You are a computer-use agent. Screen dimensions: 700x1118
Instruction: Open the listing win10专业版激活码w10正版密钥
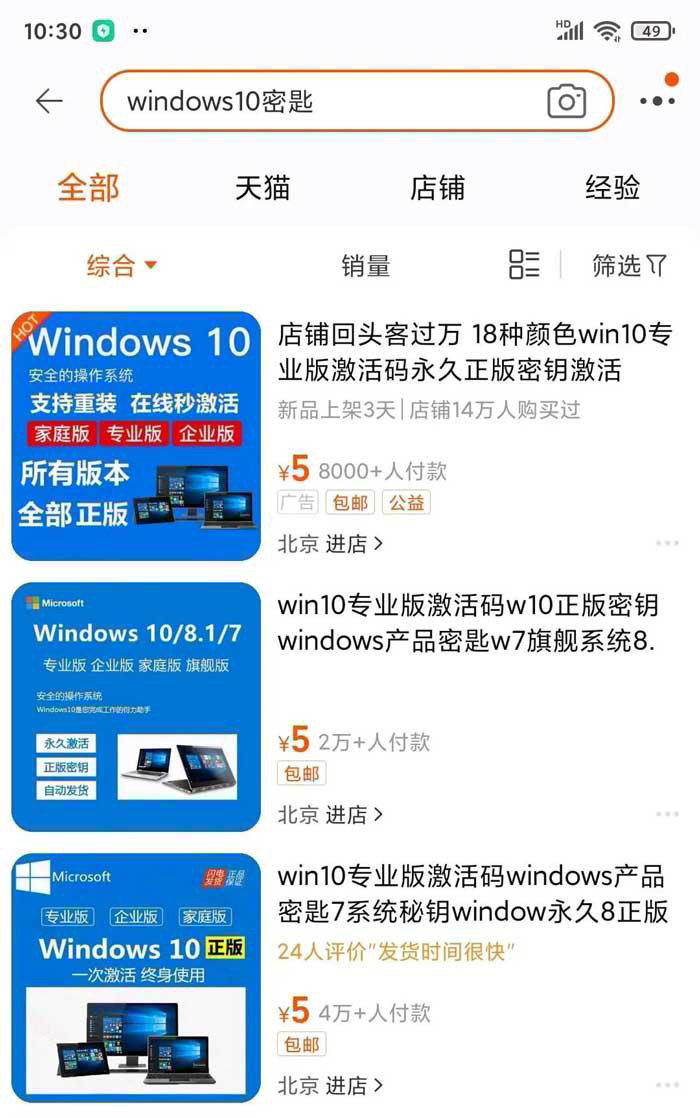tap(468, 622)
